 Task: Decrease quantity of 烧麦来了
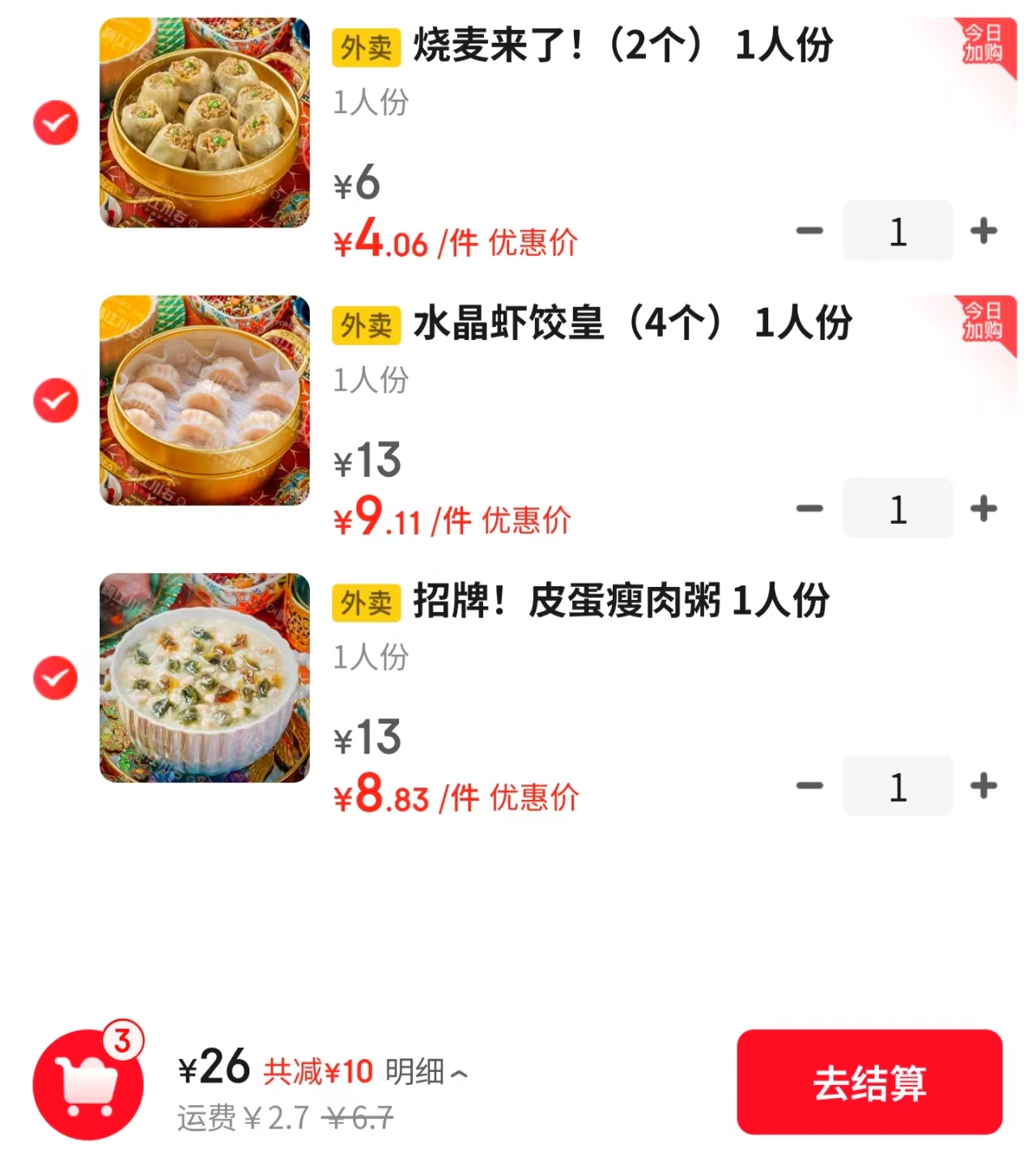pyautogui.click(x=809, y=231)
